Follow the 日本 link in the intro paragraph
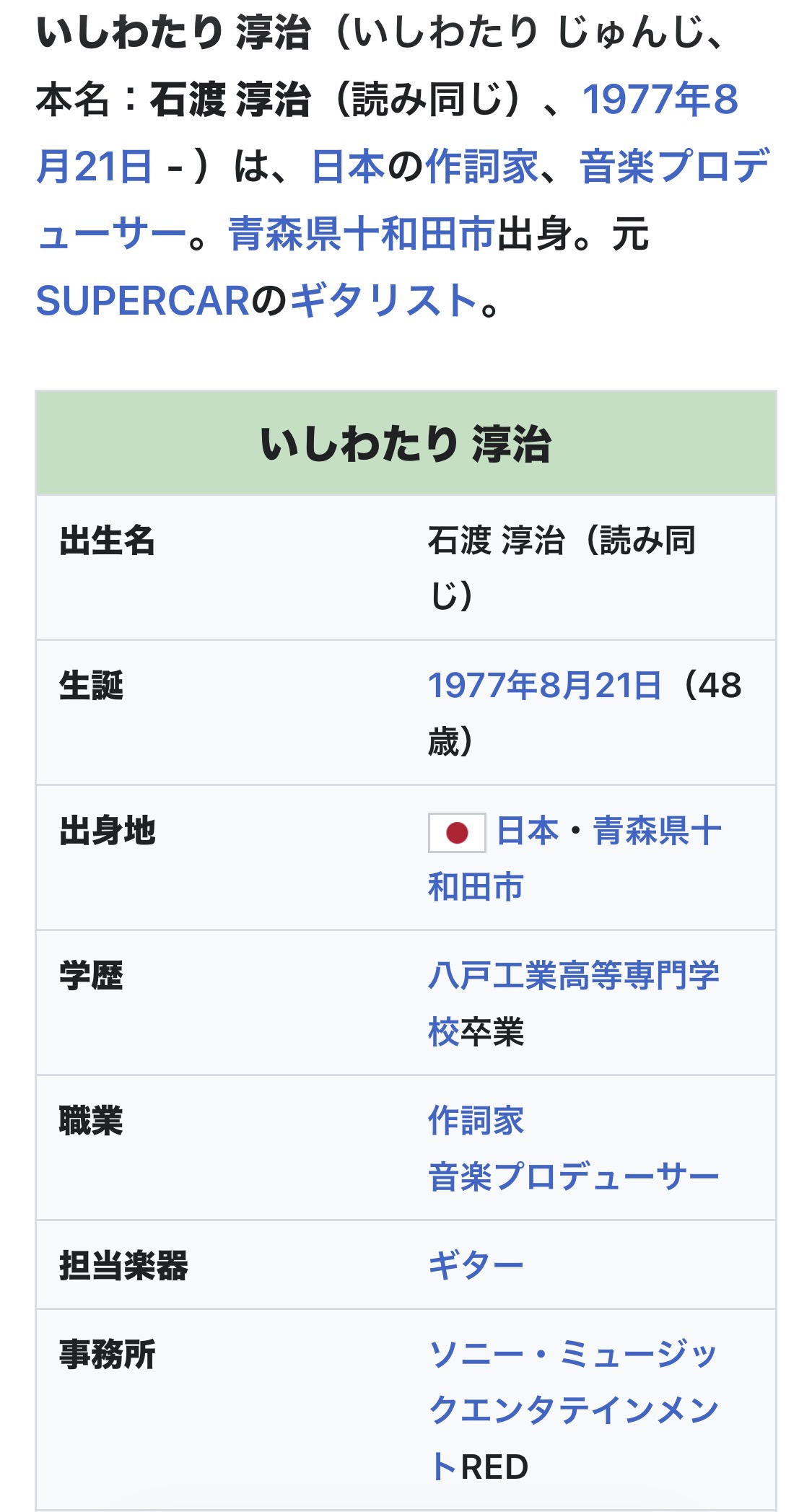812x1512 pixels. [x=349, y=167]
